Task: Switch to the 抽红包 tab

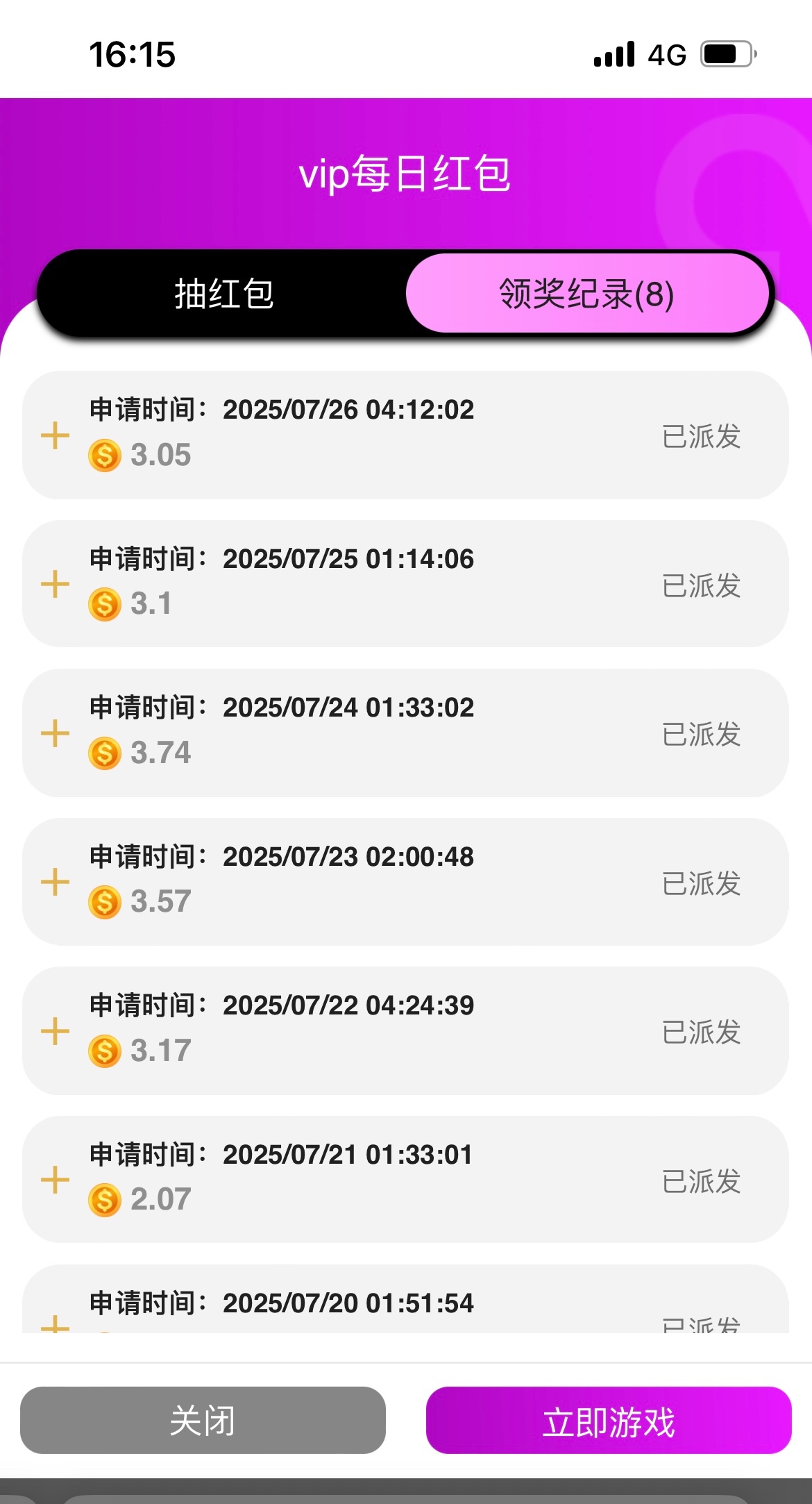Action: click(223, 294)
